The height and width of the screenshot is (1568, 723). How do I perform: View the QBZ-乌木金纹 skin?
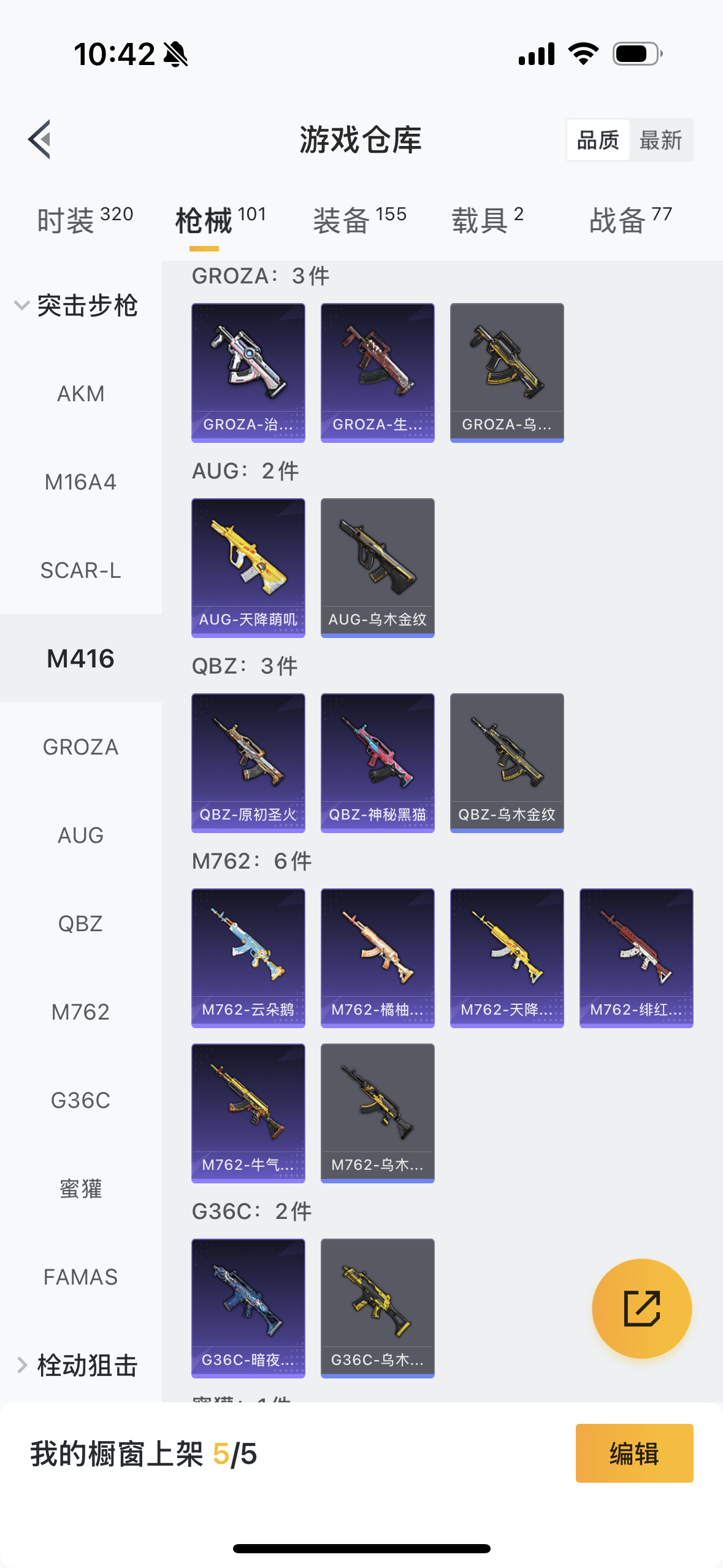click(507, 763)
